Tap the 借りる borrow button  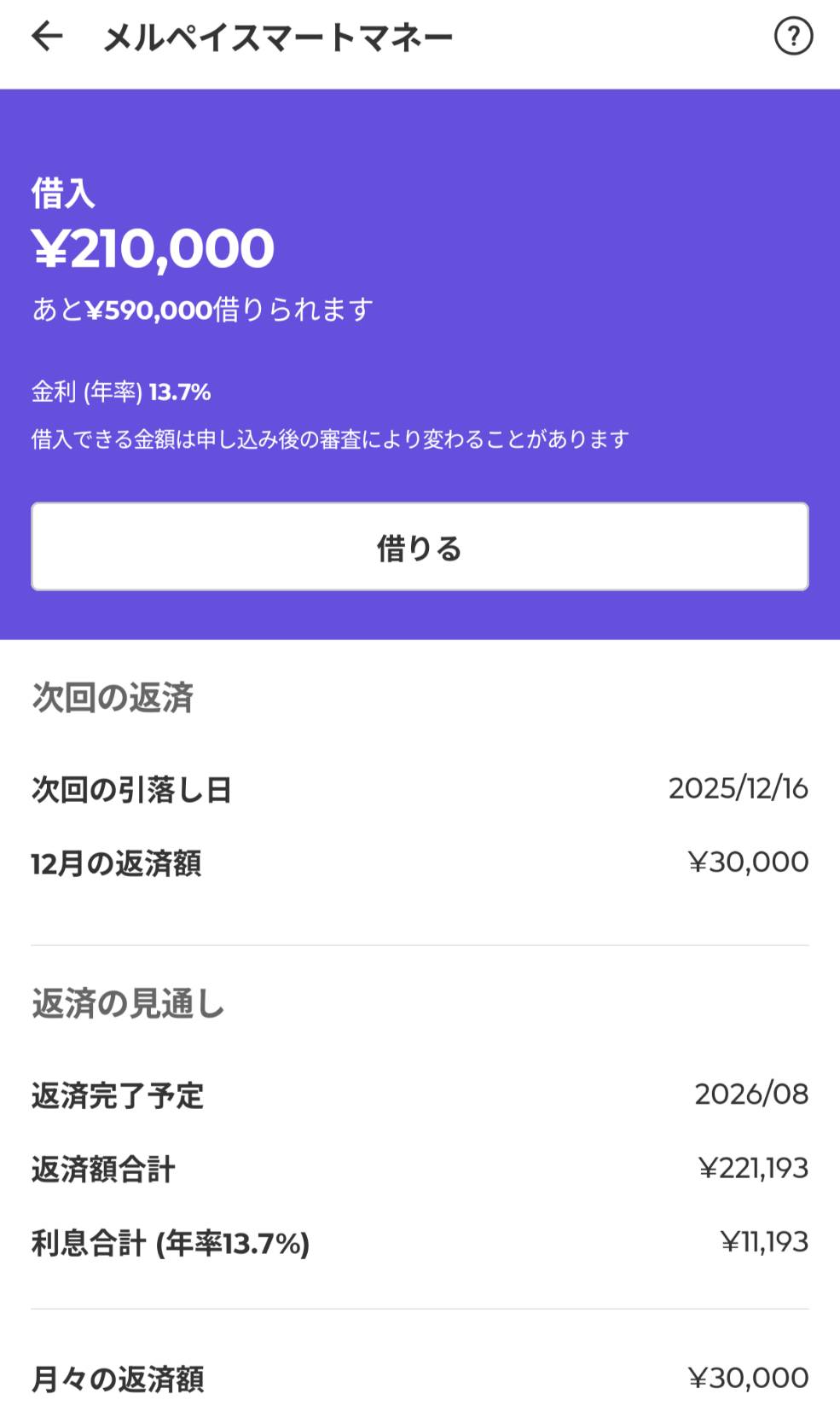420,547
